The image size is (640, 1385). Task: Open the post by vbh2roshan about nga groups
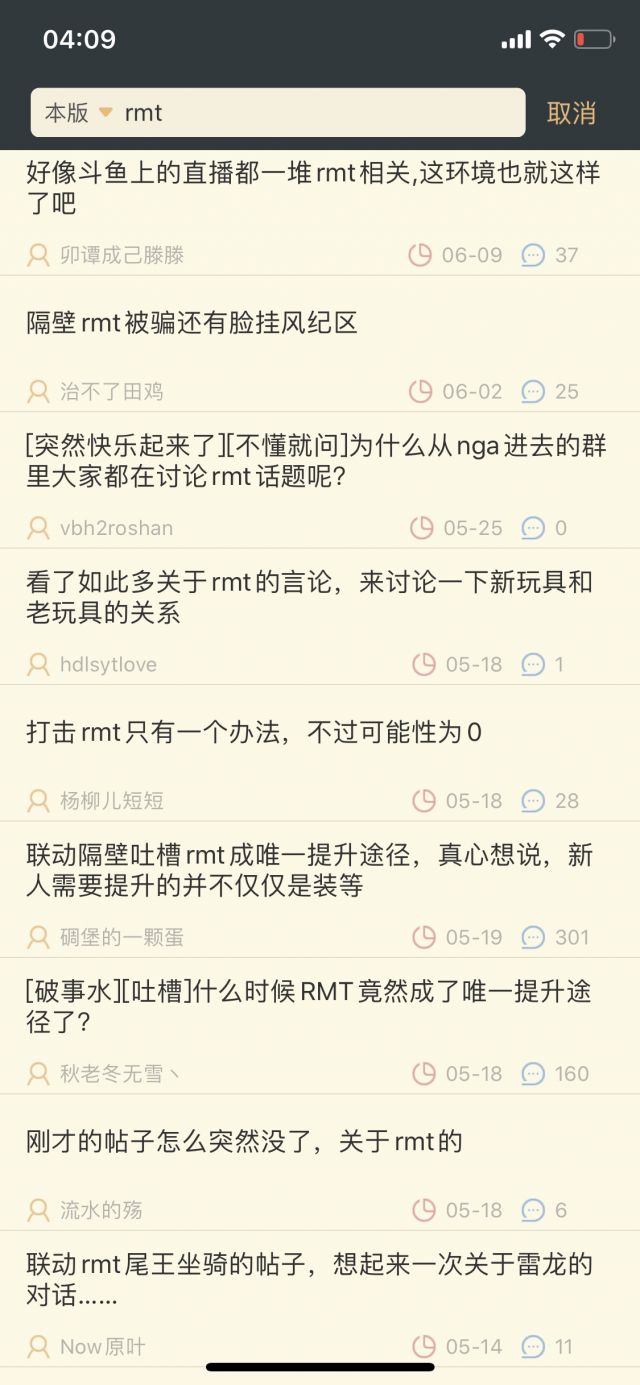tap(316, 461)
